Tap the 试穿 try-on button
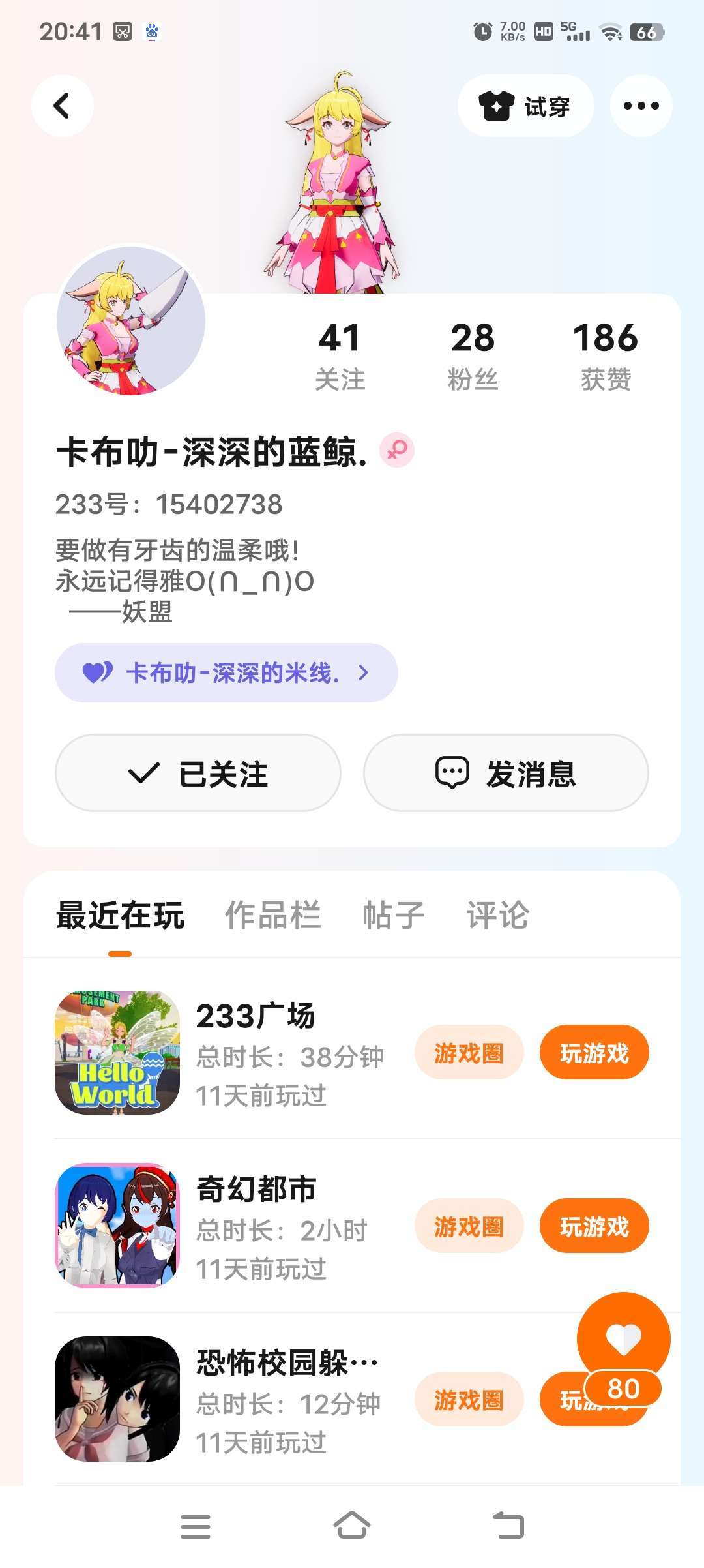Image resolution: width=704 pixels, height=1568 pixels. [x=525, y=106]
